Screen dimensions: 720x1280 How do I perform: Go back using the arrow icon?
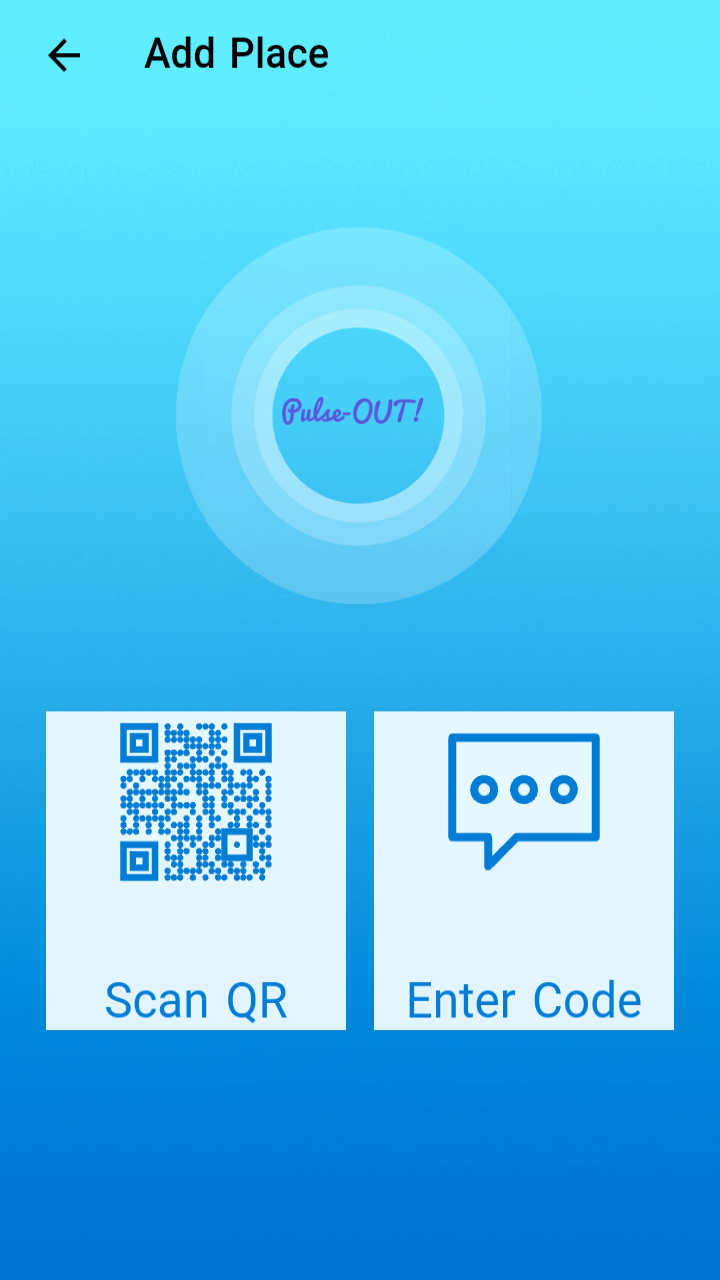pyautogui.click(x=64, y=55)
